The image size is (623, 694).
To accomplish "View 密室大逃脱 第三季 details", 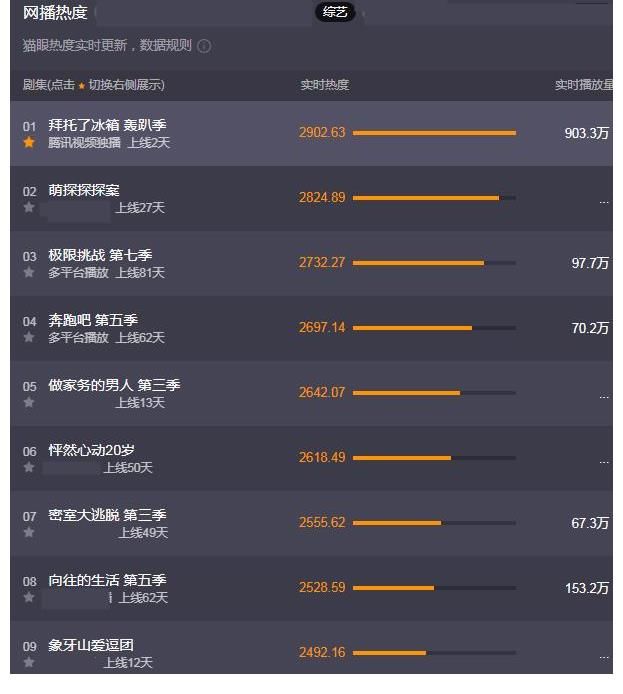I will (107, 515).
